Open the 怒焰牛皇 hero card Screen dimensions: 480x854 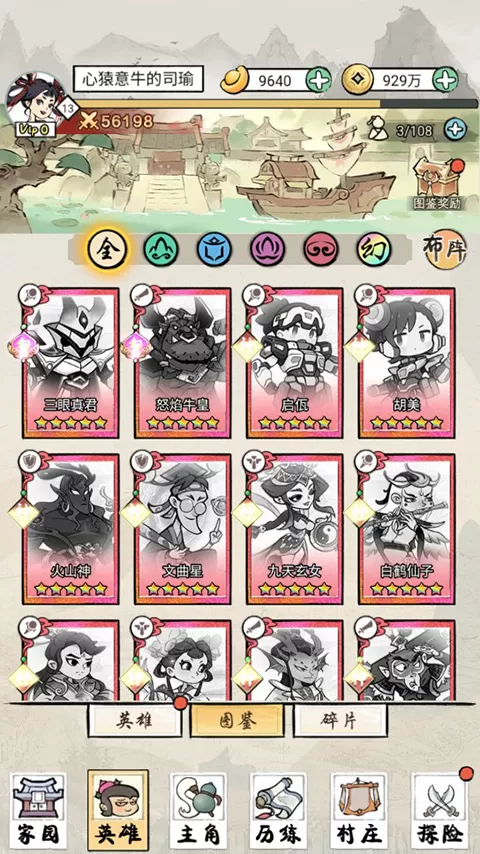point(183,363)
